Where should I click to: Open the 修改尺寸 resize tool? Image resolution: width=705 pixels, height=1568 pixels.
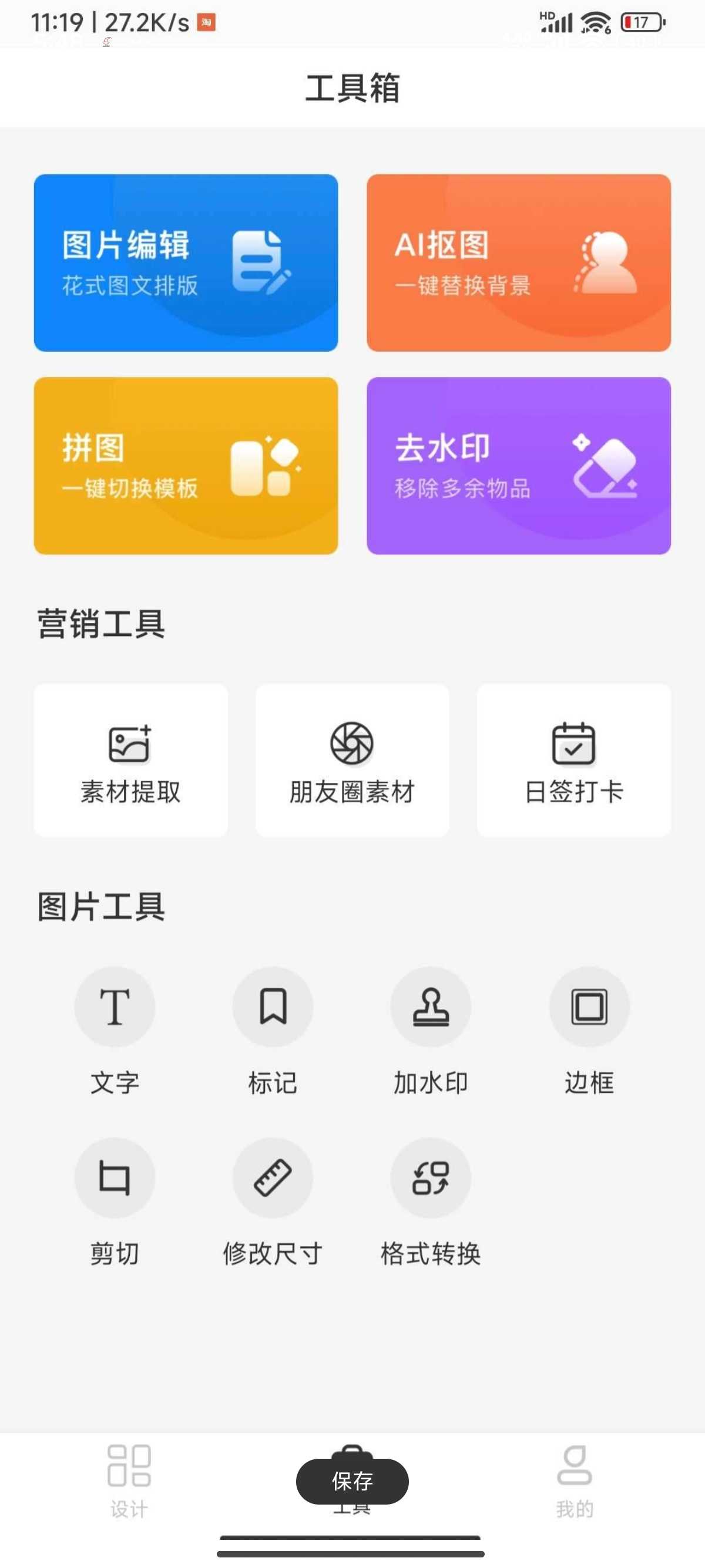click(x=273, y=1203)
